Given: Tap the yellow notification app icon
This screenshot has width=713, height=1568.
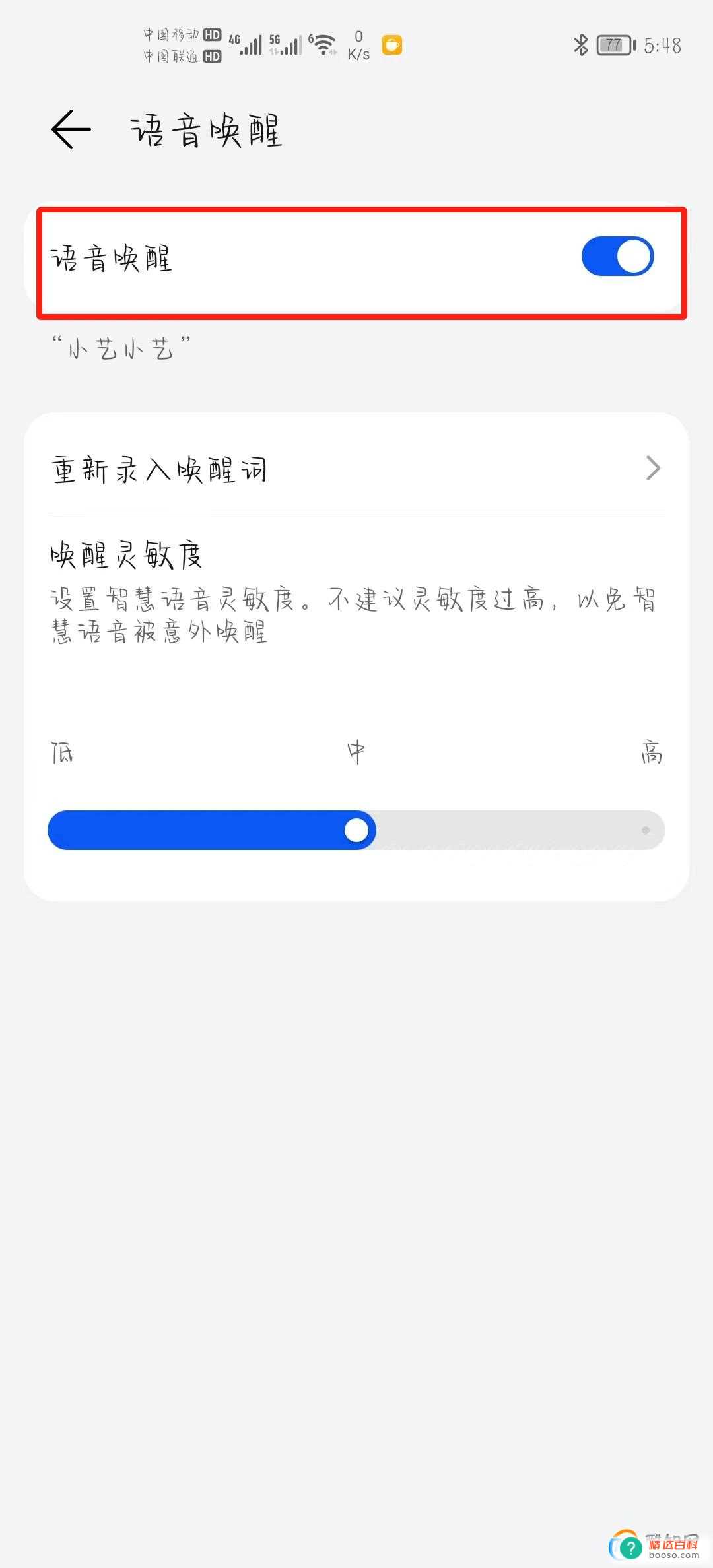Looking at the screenshot, I should click(391, 45).
